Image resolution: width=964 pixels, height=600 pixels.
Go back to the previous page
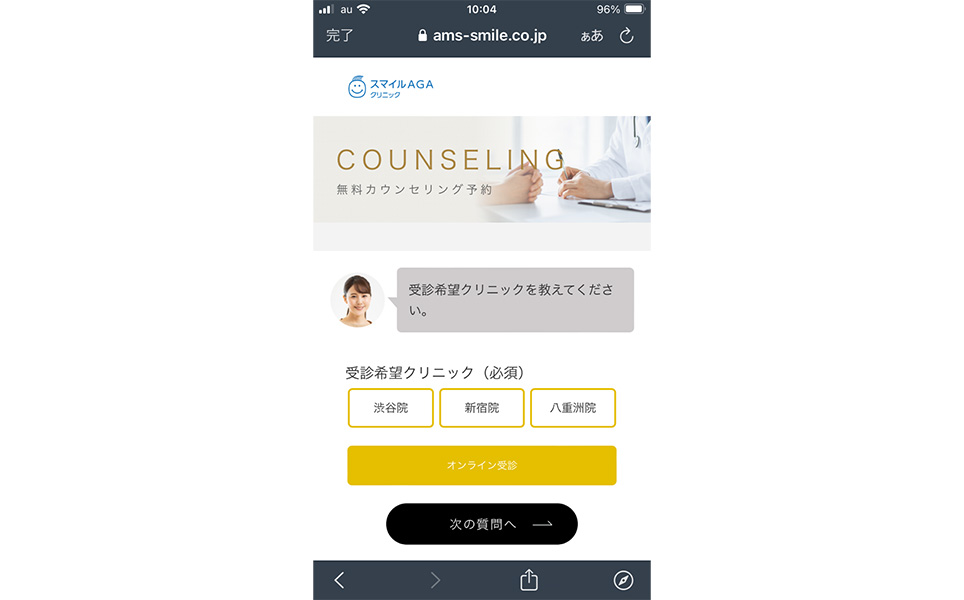339,580
